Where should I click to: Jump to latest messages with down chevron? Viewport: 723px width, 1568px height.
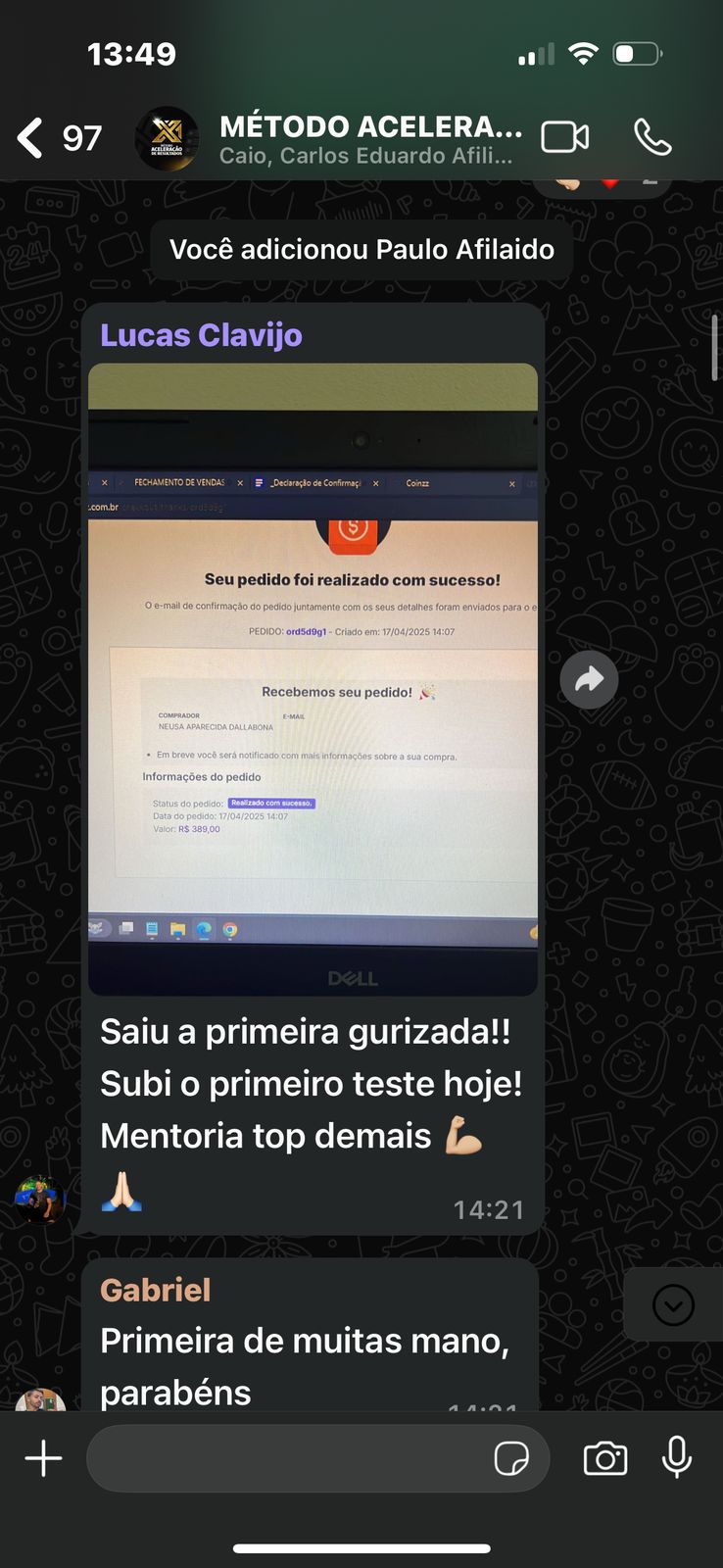tap(672, 1305)
